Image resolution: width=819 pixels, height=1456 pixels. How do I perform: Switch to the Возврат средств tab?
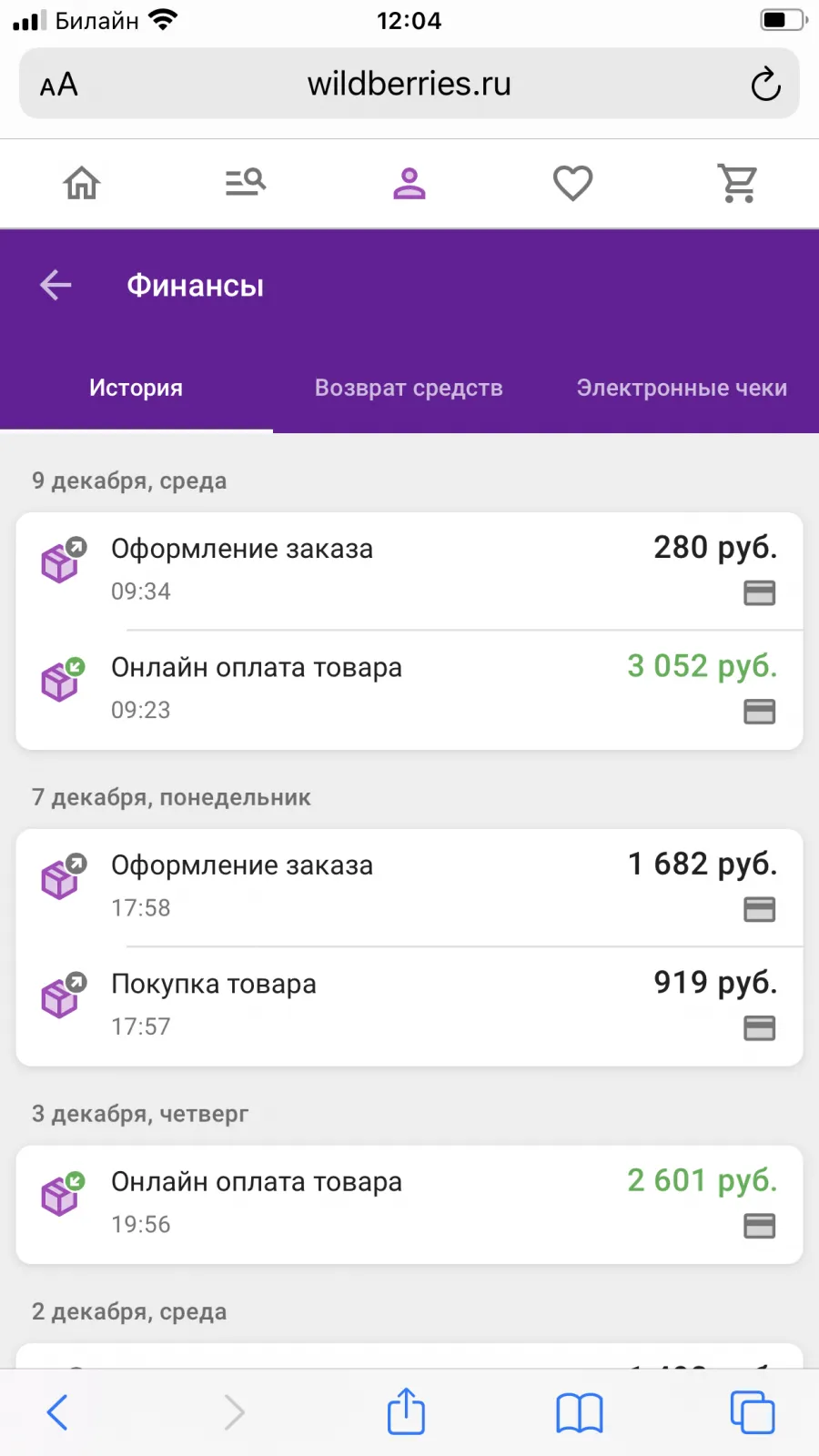click(409, 388)
